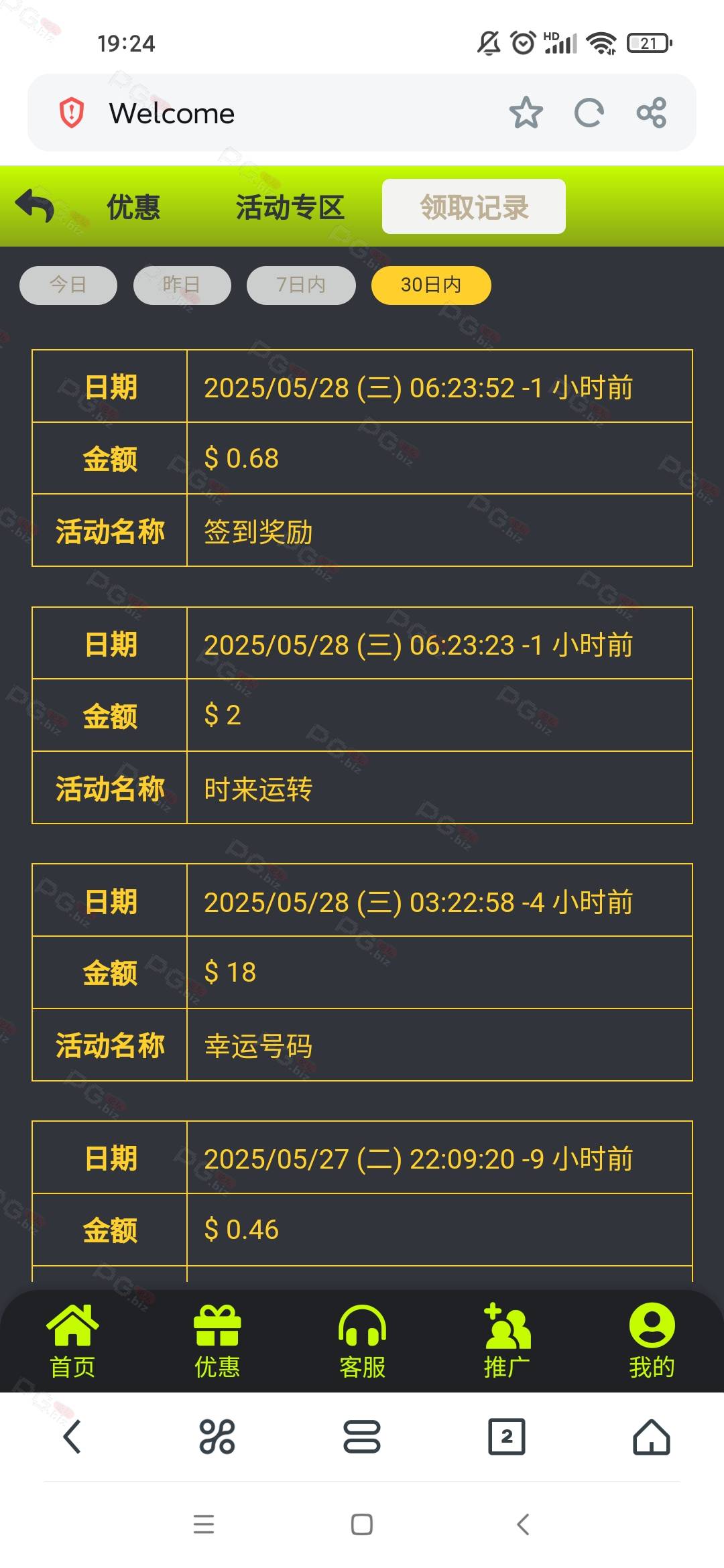Select the 领取记录 tab
This screenshot has width=724, height=1568.
pos(473,207)
